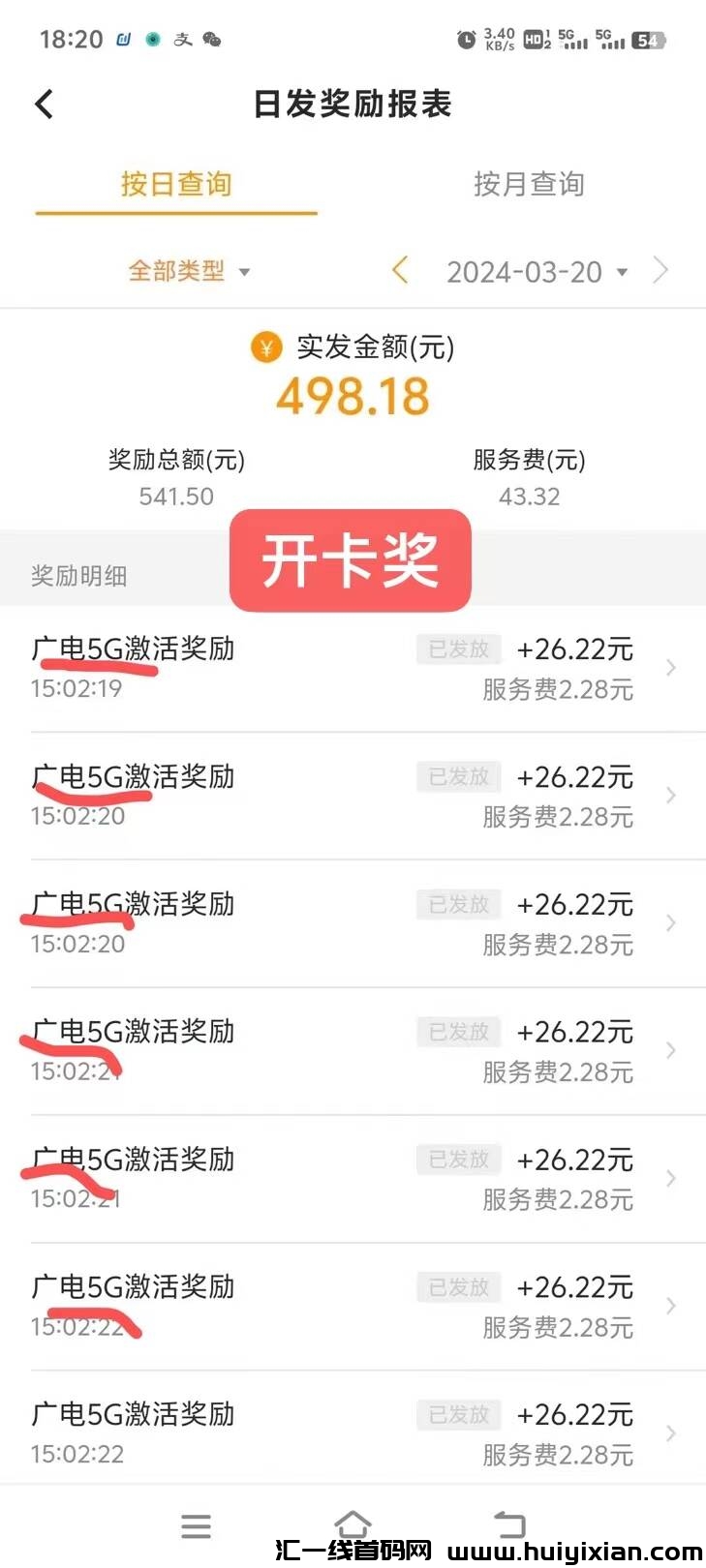Open recent apps from navigation bar
The image size is (706, 1568).
[x=196, y=1526]
